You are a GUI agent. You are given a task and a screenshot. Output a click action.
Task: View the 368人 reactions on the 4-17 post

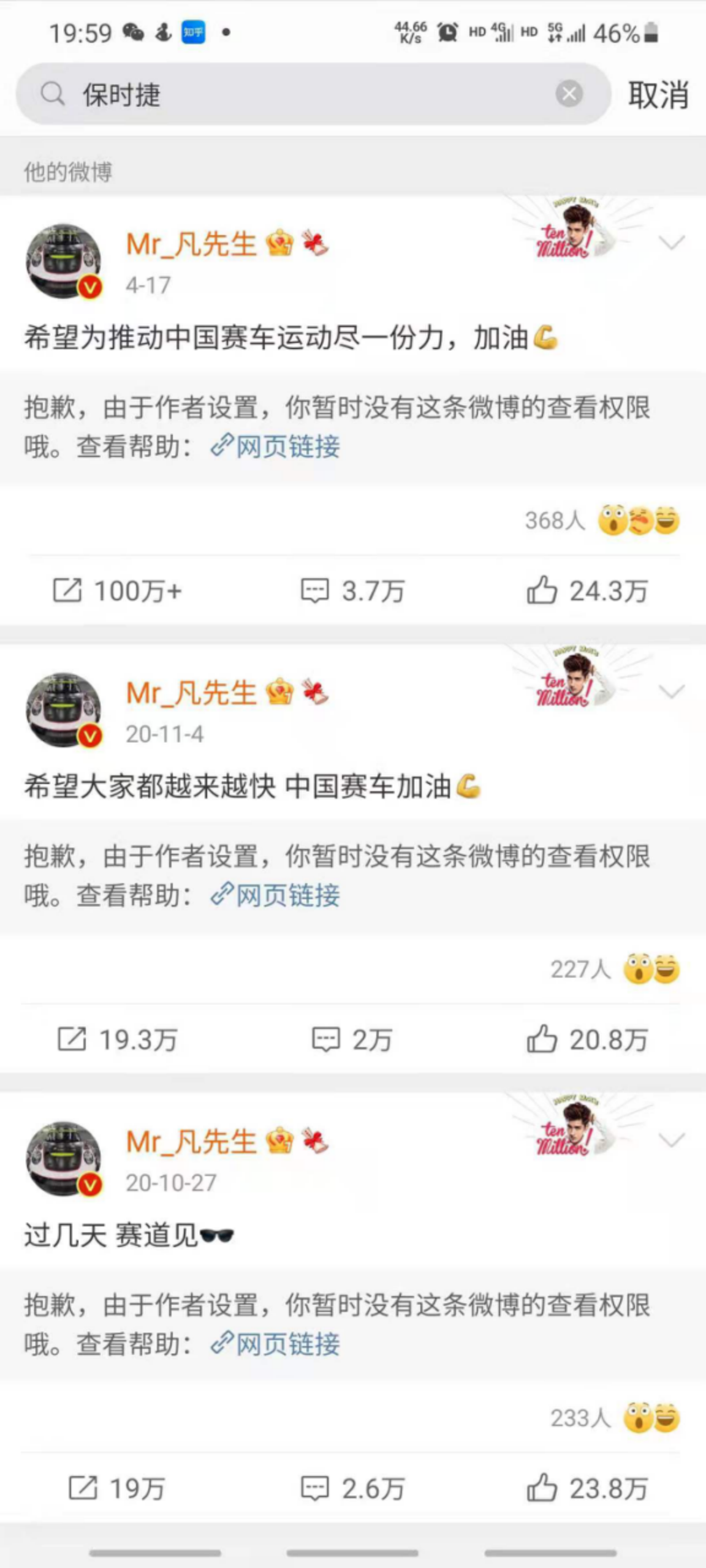point(602,521)
